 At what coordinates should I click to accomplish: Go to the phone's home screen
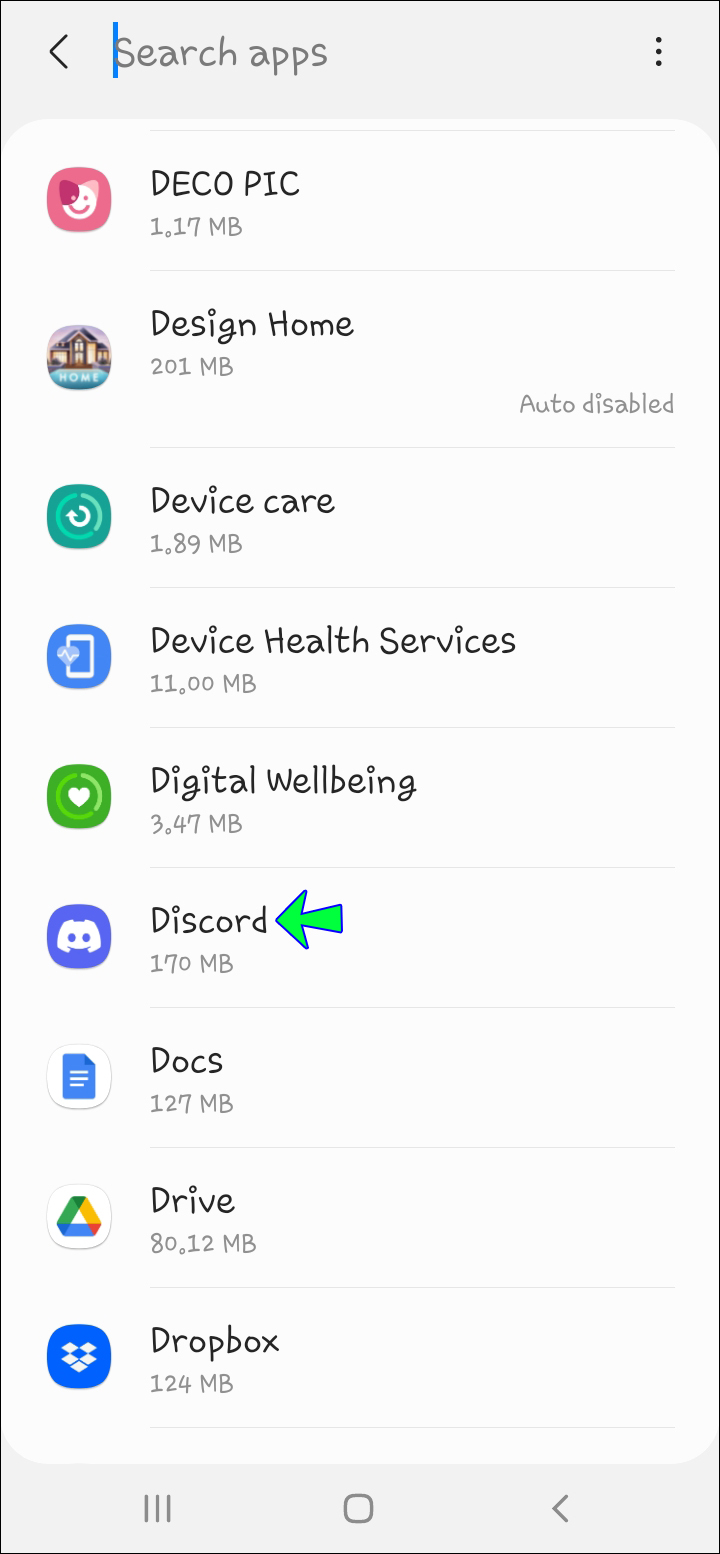pyautogui.click(x=358, y=1508)
